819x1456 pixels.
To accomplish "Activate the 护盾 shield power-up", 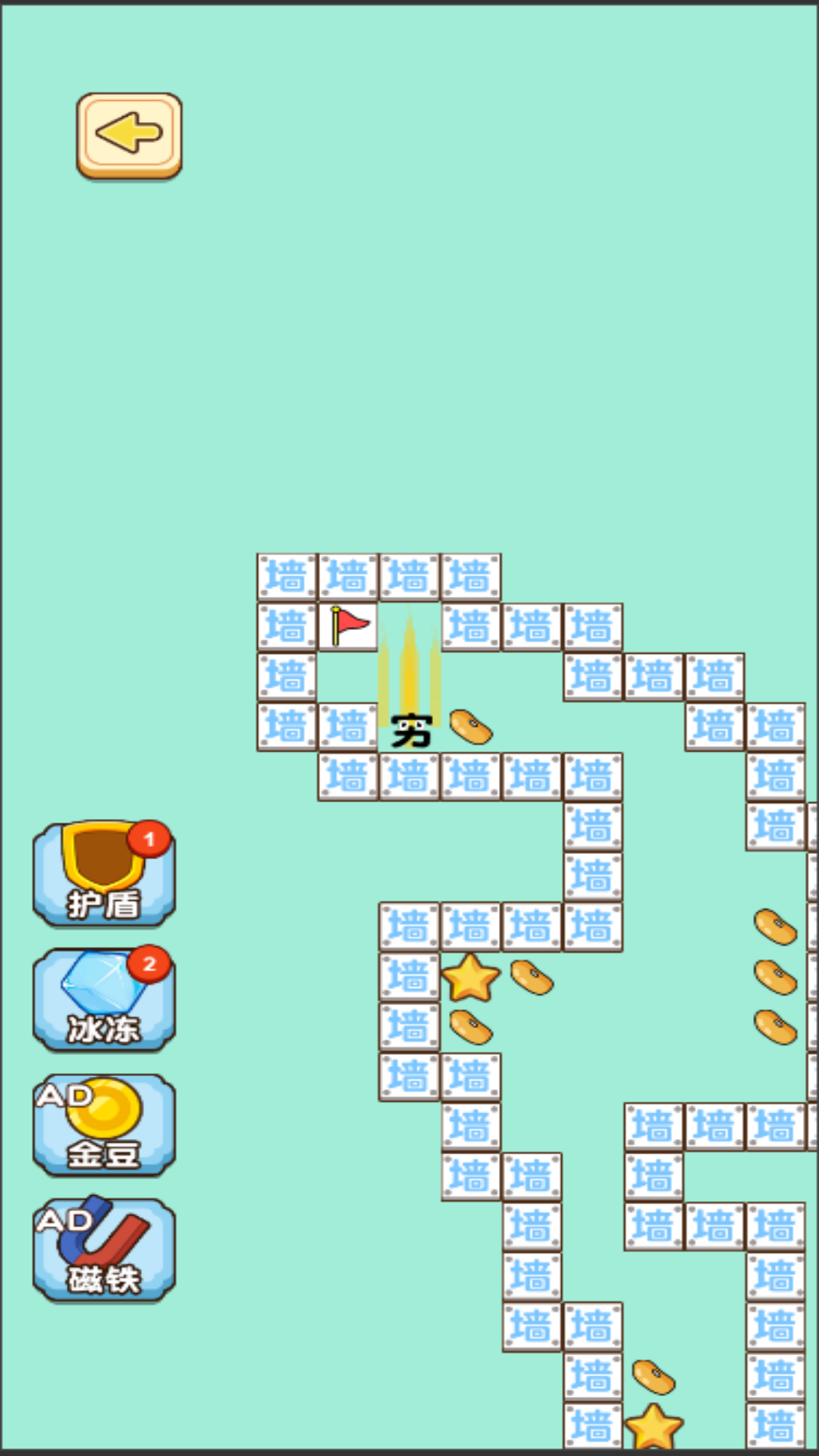I will pos(104,874).
